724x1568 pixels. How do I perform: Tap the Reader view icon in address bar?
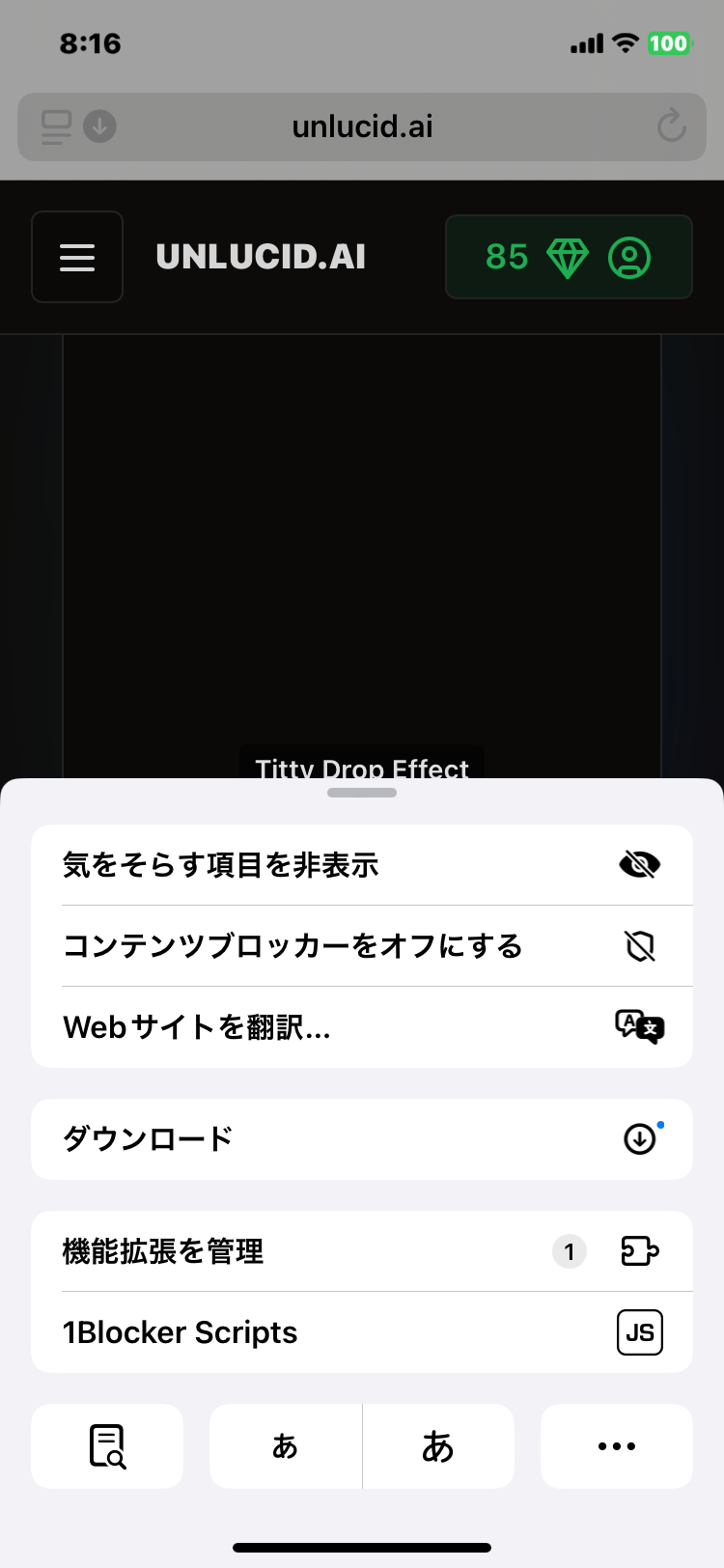click(58, 126)
